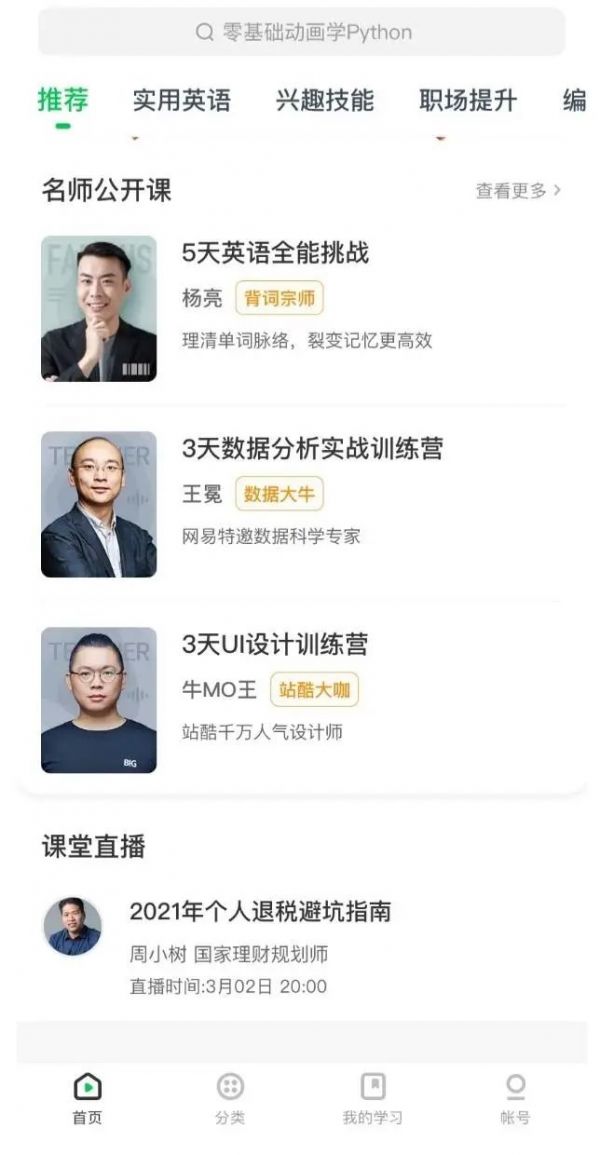Switch to the 兴趣技能 tab
600x1155 pixels.
325,100
